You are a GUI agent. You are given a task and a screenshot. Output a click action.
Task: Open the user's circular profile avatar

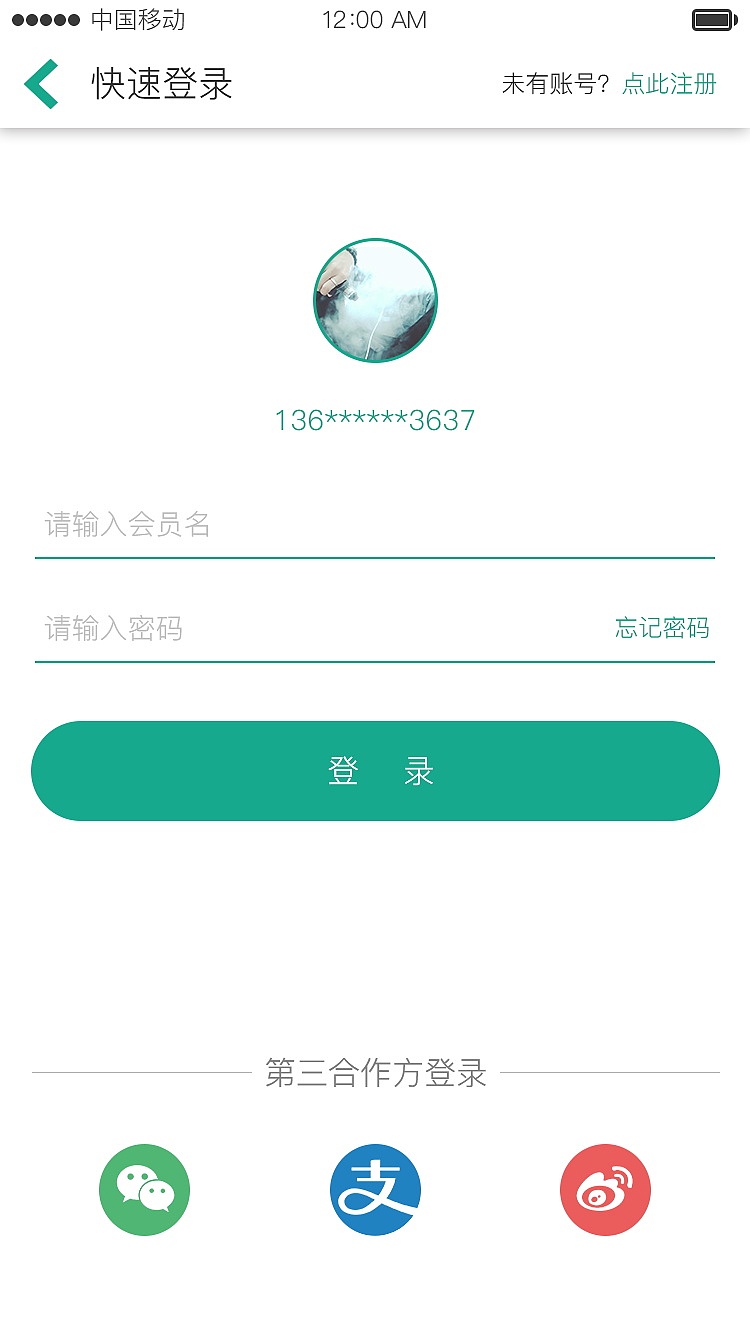coord(375,302)
